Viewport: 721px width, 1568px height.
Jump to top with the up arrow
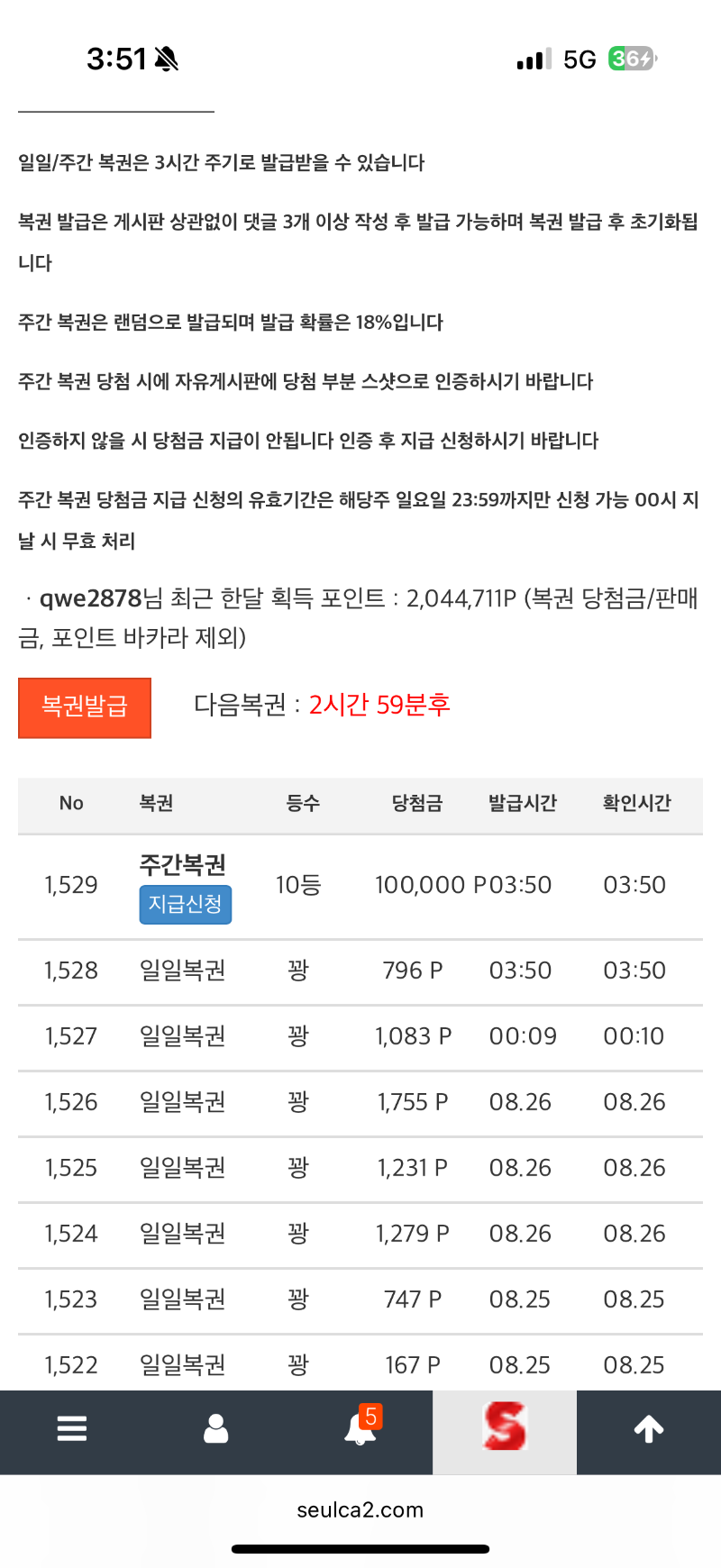tap(649, 1429)
